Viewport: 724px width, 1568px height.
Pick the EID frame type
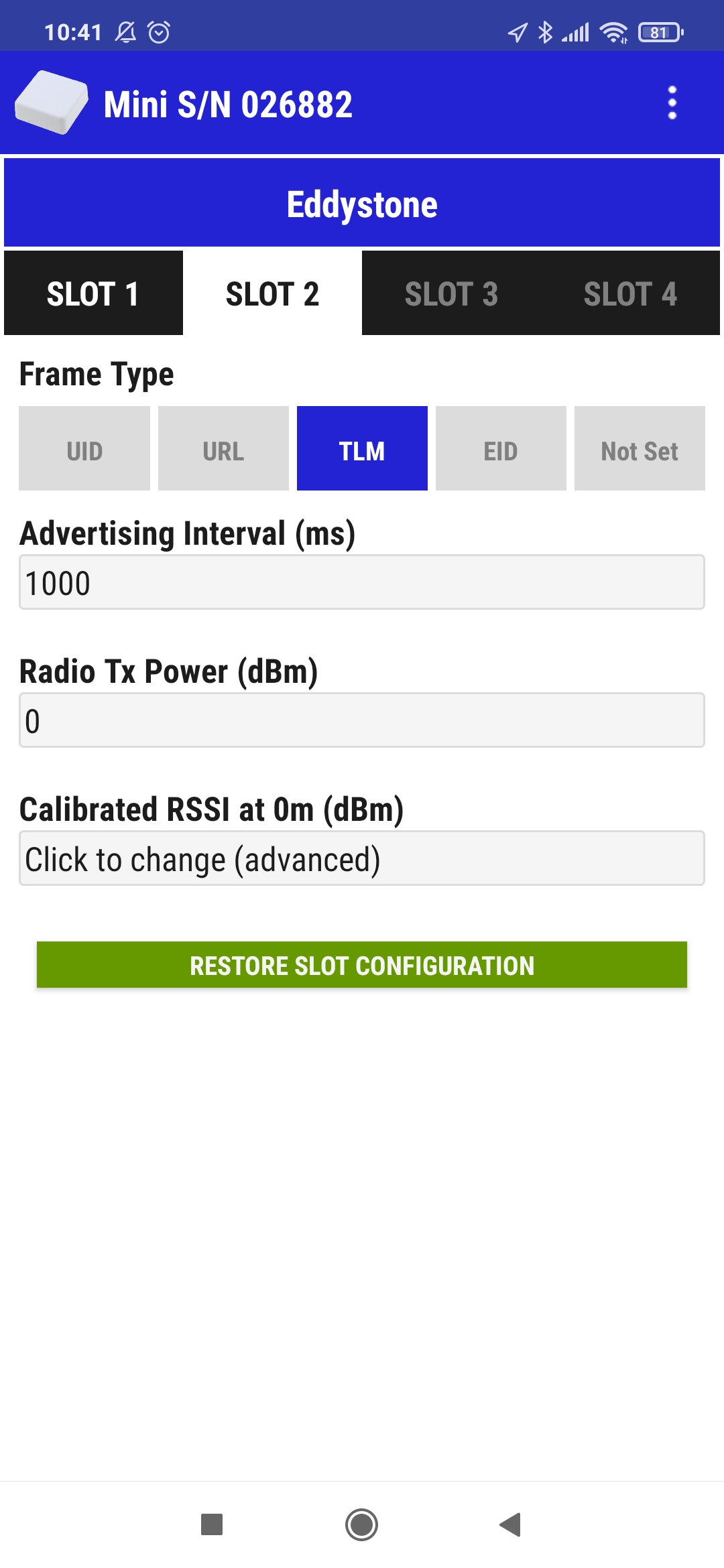click(x=501, y=449)
